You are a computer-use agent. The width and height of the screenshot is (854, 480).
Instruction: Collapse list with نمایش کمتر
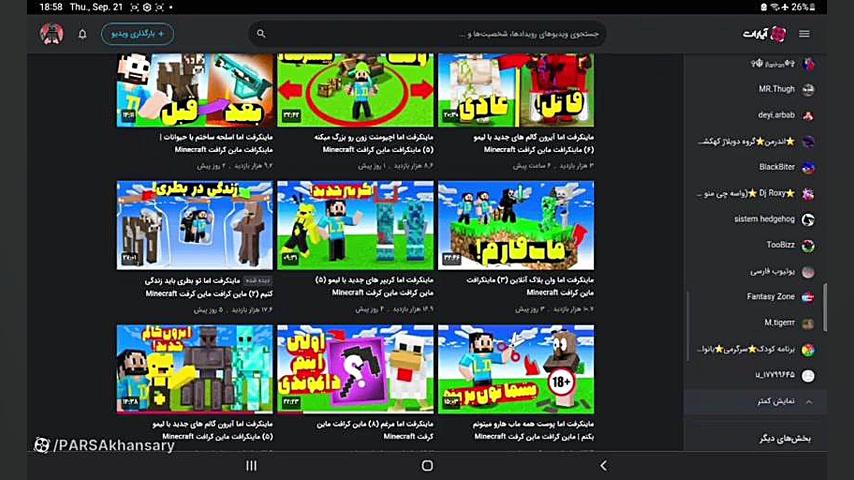(x=775, y=401)
